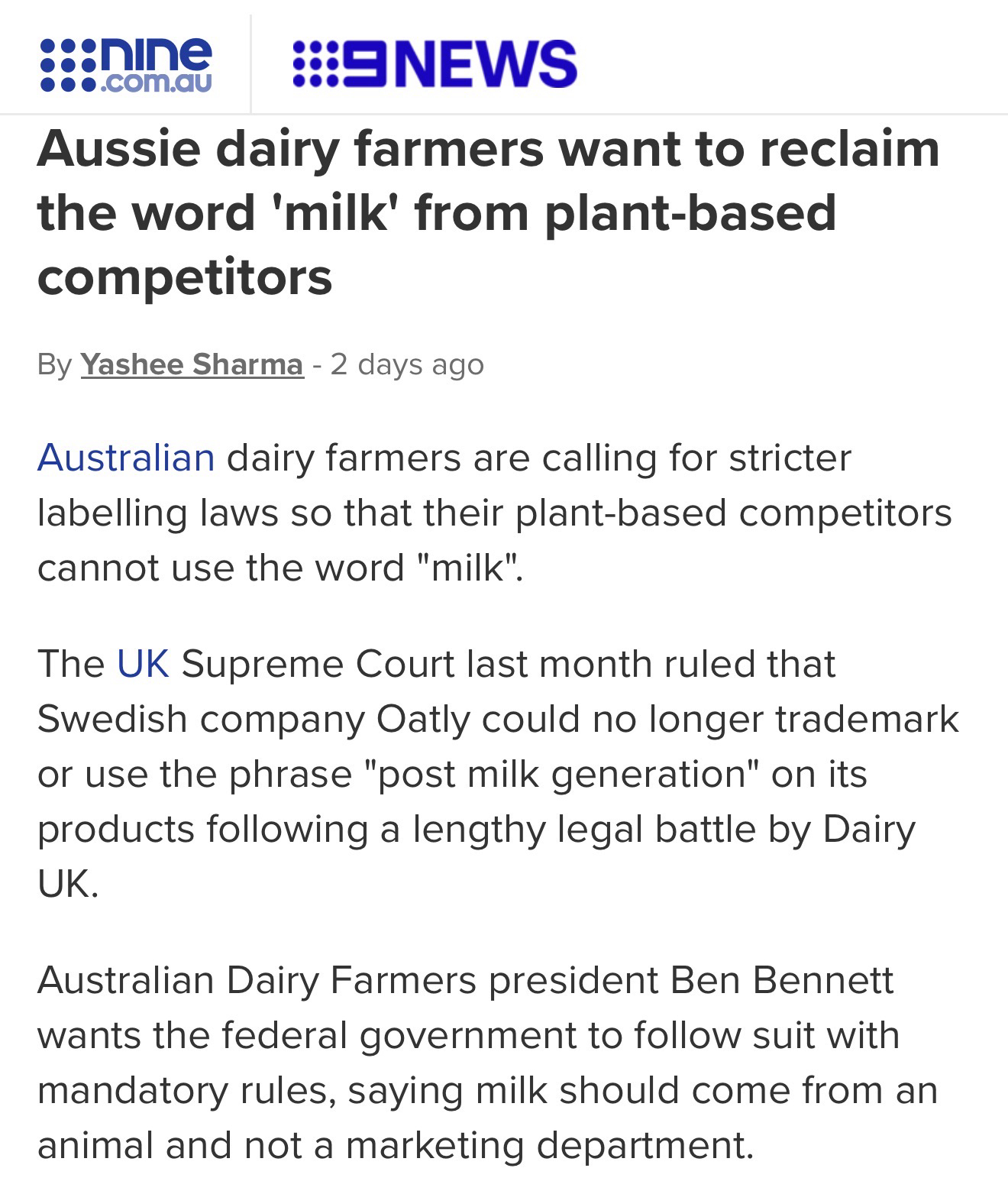Open author Yashee Sharma's page
The image size is (1008, 1194).
(192, 364)
